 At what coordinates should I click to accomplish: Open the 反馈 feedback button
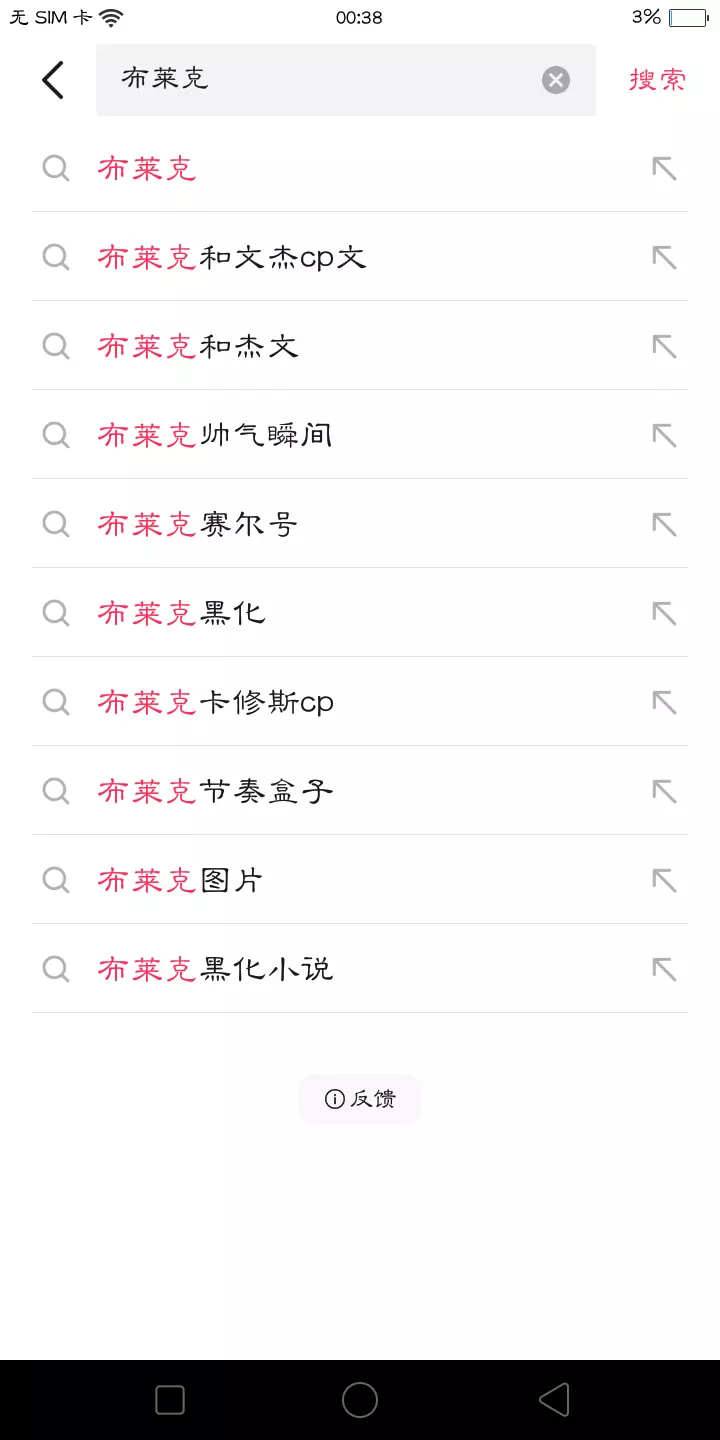pyautogui.click(x=360, y=1099)
